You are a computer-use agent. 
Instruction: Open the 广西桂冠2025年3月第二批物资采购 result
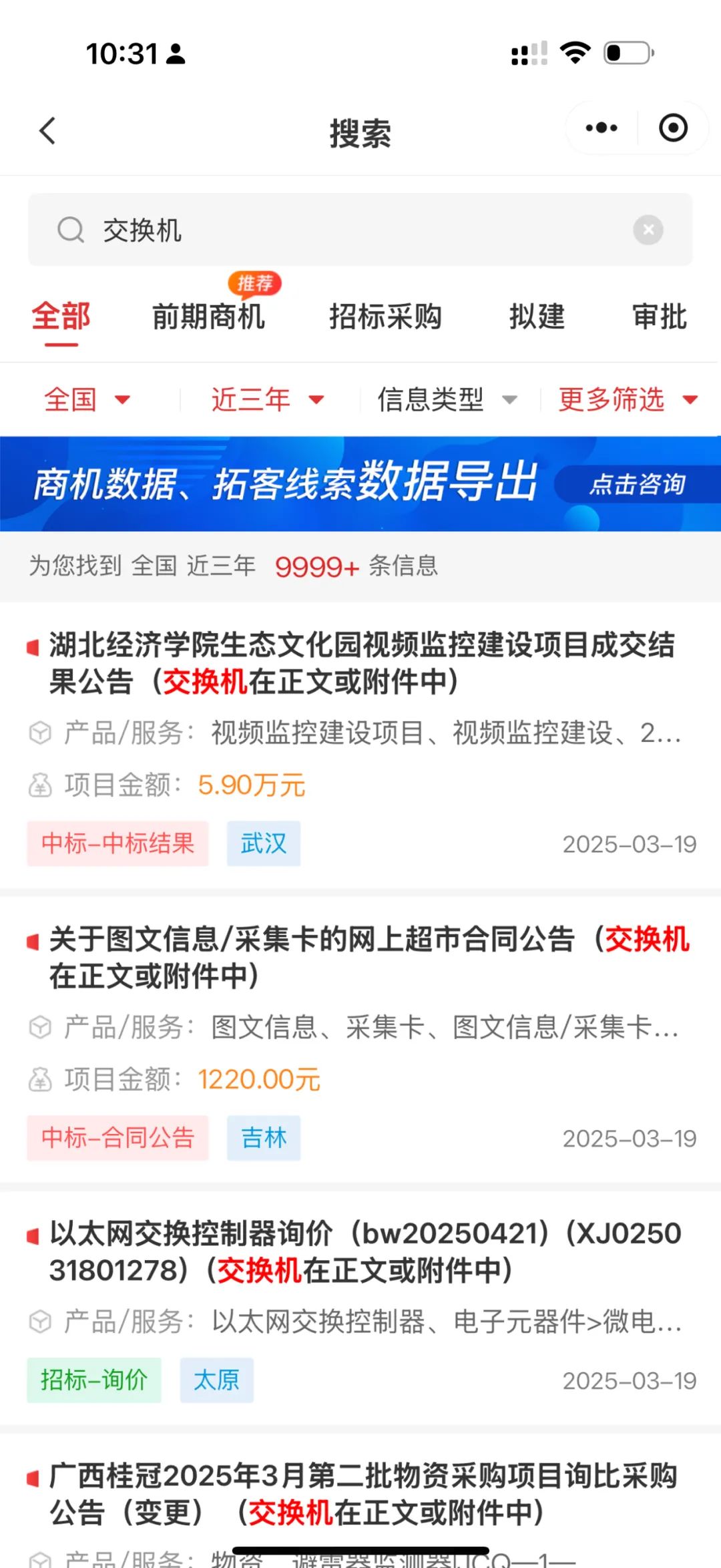pos(360,1493)
